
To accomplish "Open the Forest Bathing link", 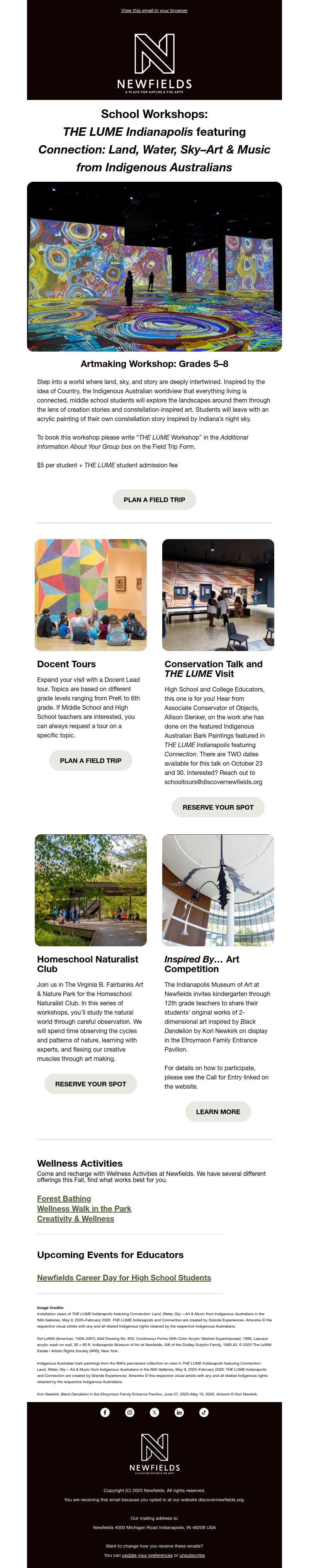I will coord(64,1199).
